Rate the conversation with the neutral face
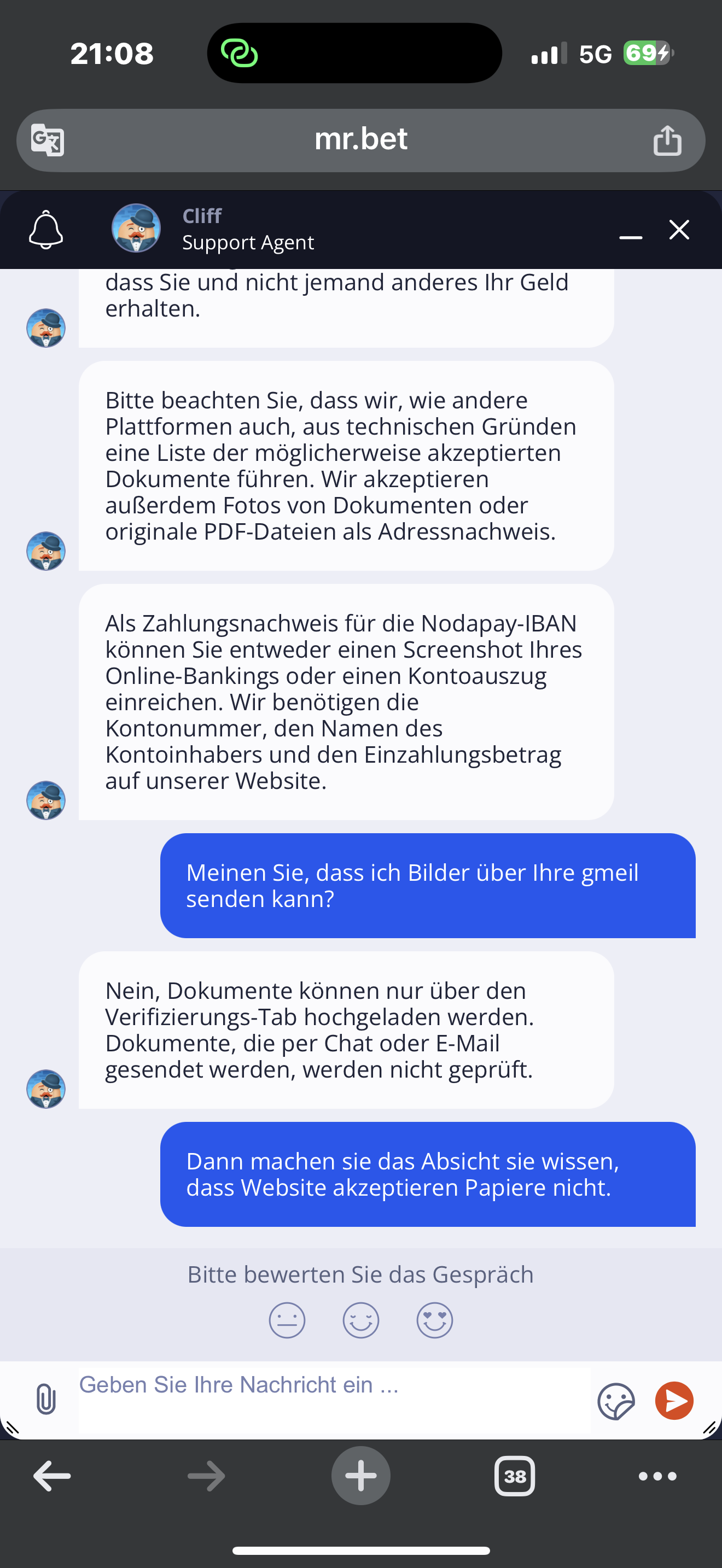Screen dimensions: 722x1568 tap(287, 1320)
